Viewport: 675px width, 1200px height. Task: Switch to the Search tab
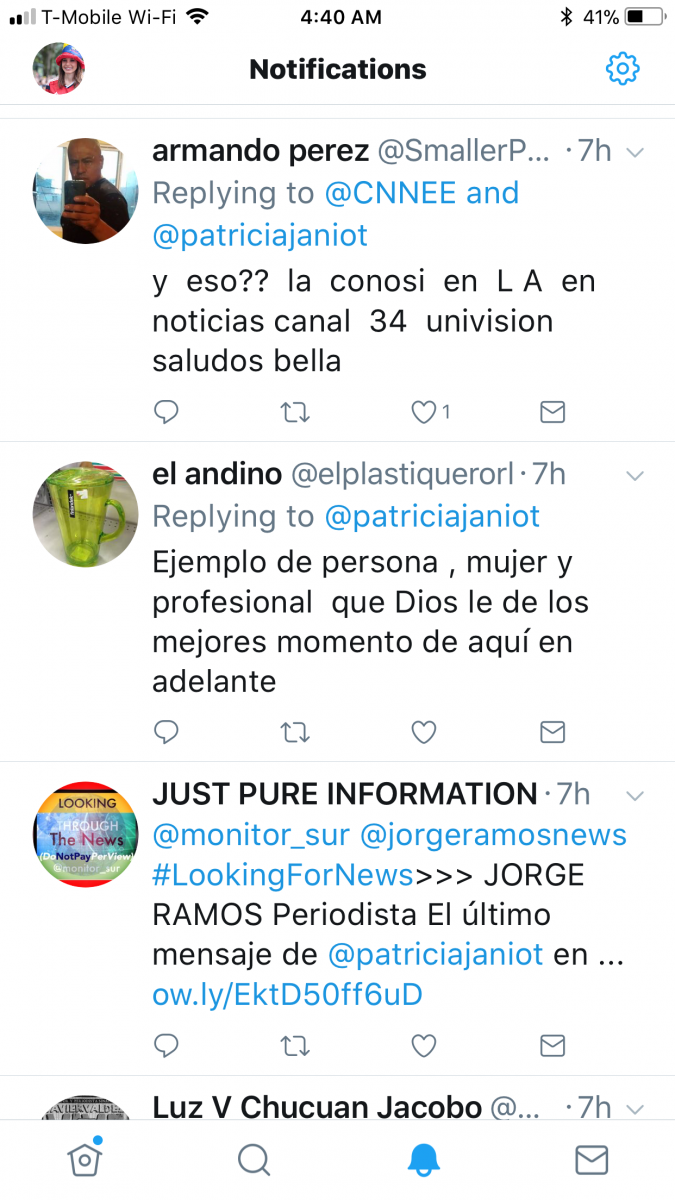click(254, 1159)
